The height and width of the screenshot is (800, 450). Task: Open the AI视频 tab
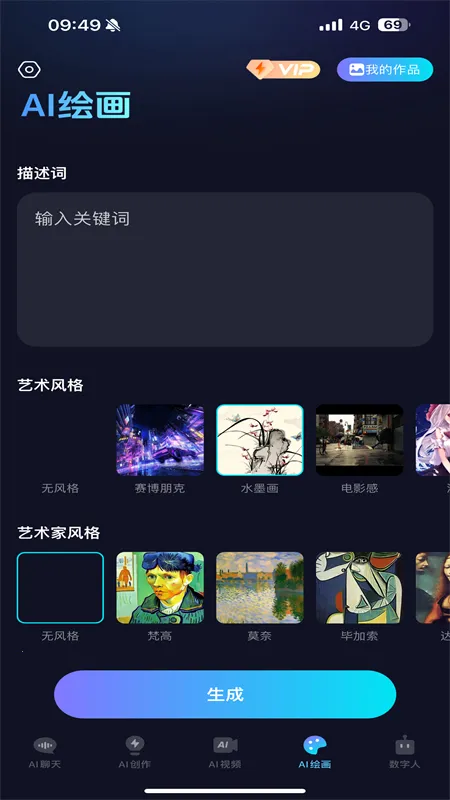[x=225, y=752]
